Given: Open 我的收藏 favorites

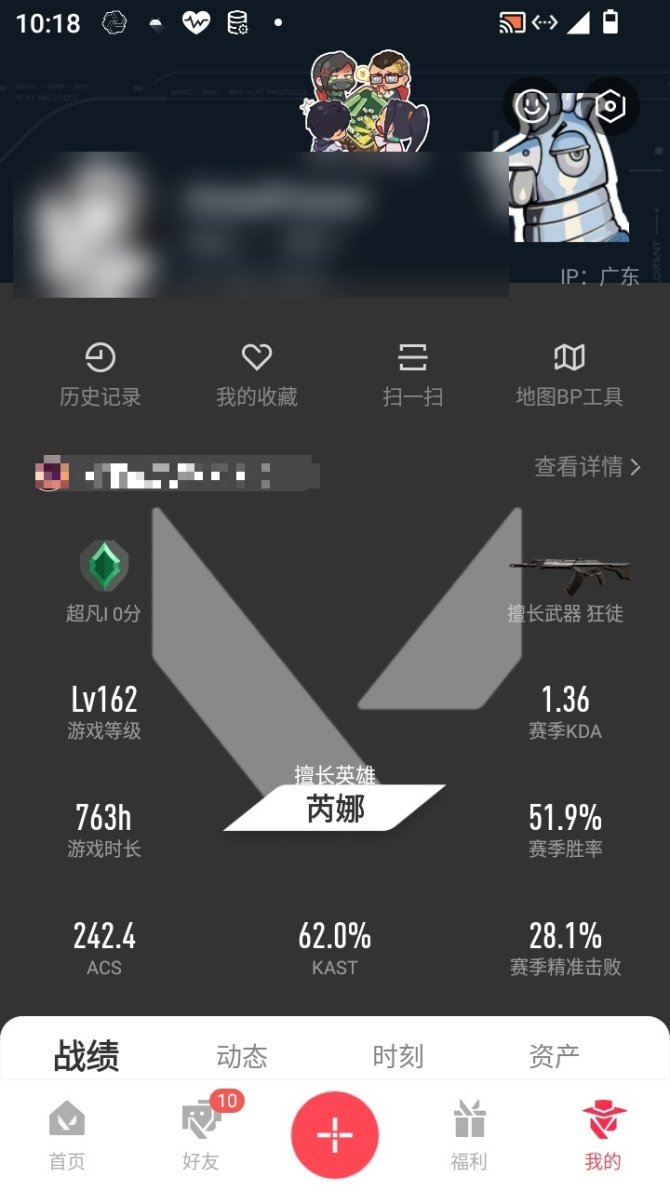Looking at the screenshot, I should pos(257,374).
